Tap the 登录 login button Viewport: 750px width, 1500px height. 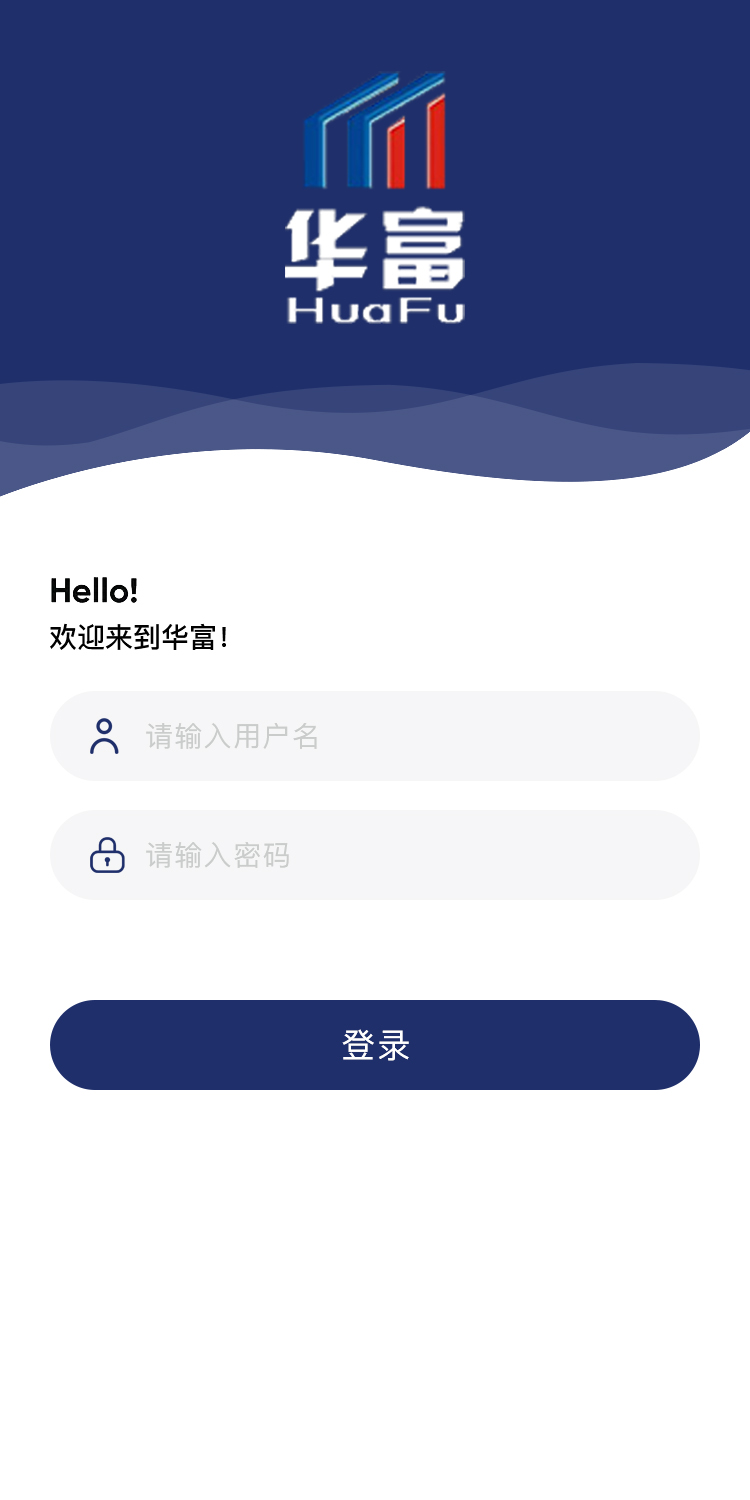click(375, 1045)
